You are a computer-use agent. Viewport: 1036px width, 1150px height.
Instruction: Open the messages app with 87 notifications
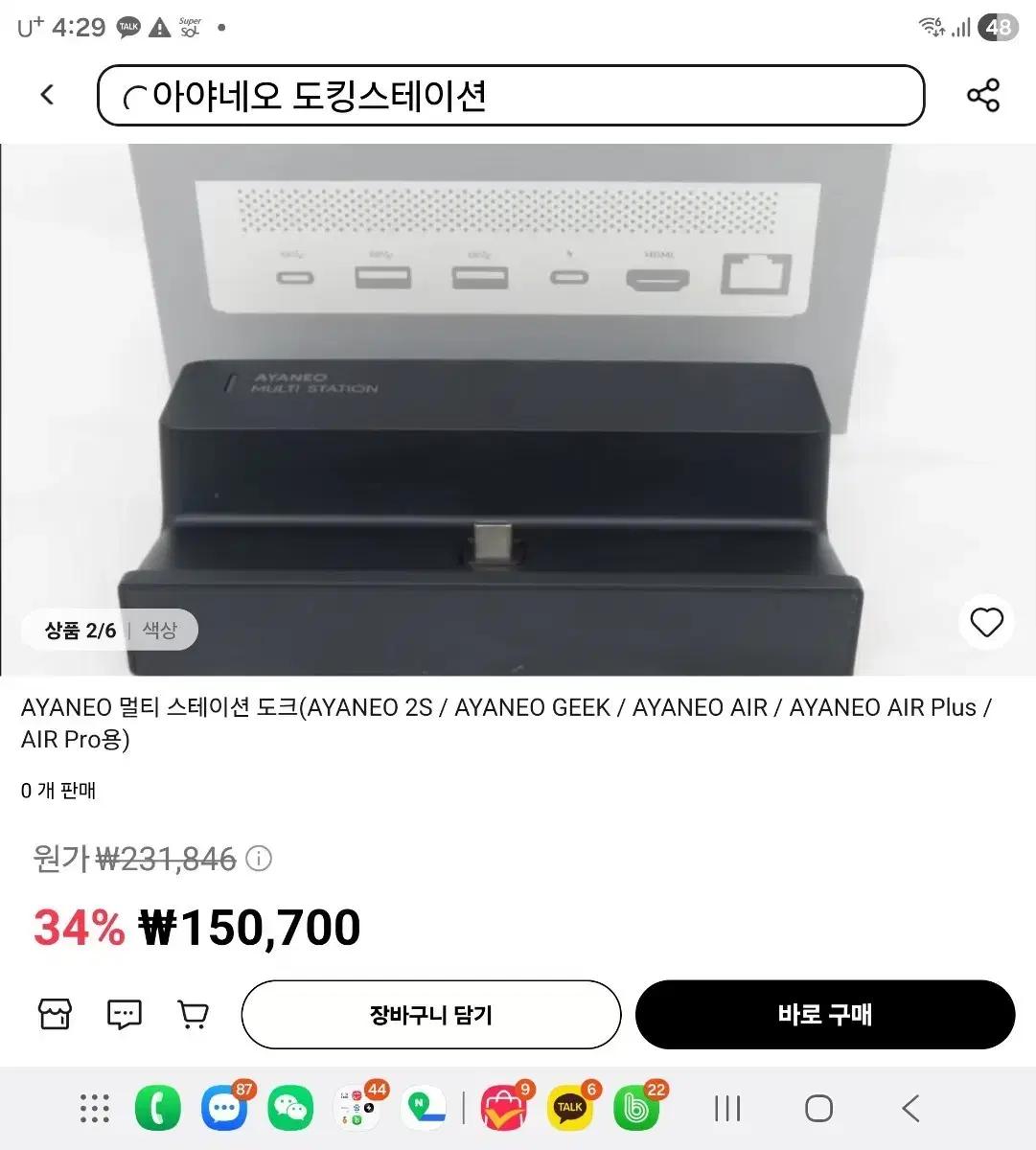(223, 1108)
